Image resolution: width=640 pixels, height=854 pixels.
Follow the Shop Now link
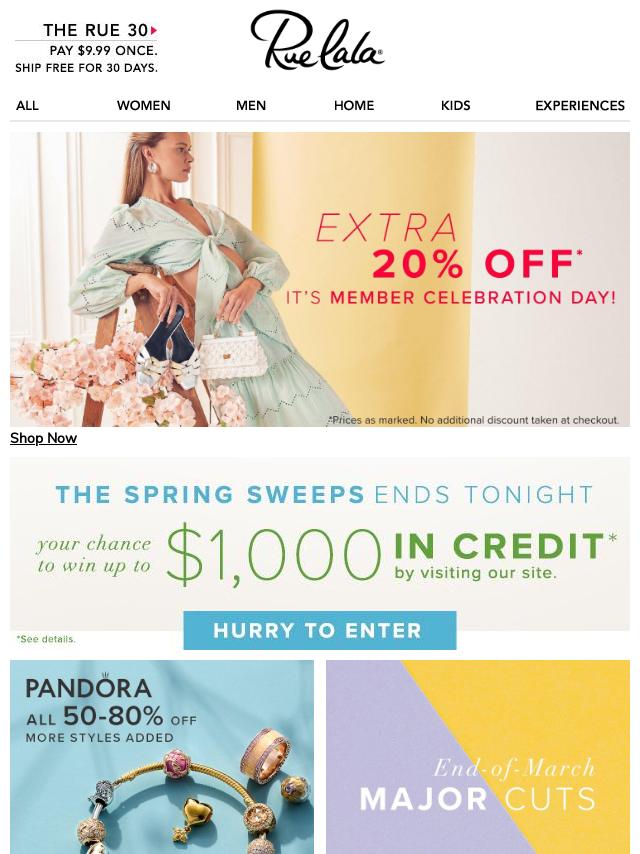click(x=44, y=438)
